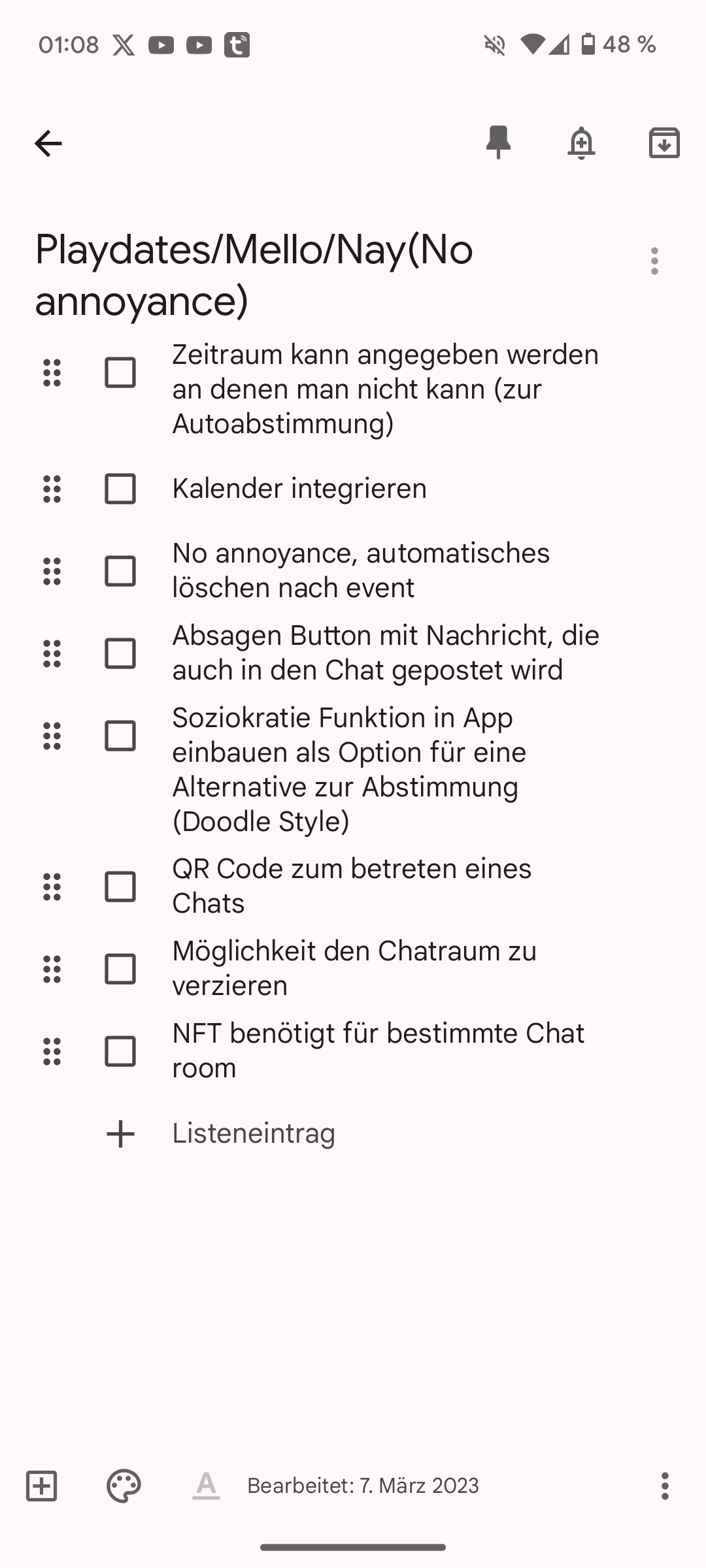Mark 'No annoyance, automatisches löschen' as done

(x=120, y=571)
